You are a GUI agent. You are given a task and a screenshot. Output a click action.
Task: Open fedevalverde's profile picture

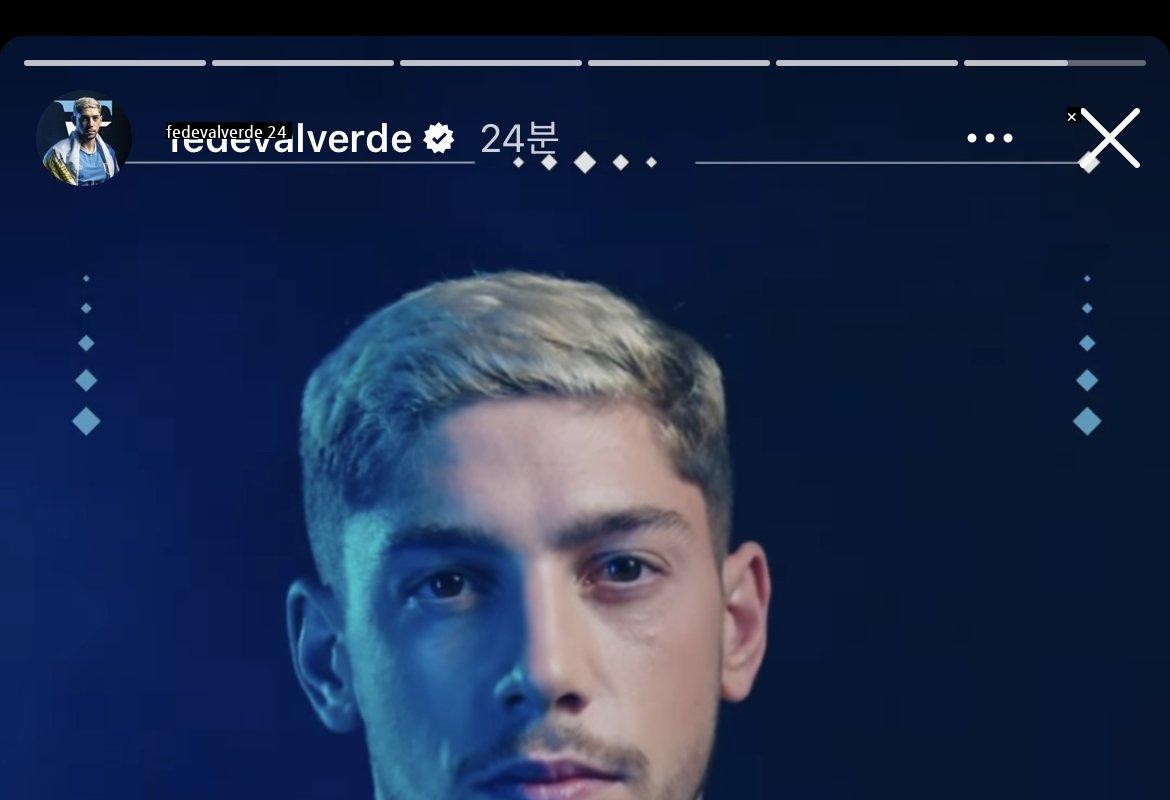84,138
